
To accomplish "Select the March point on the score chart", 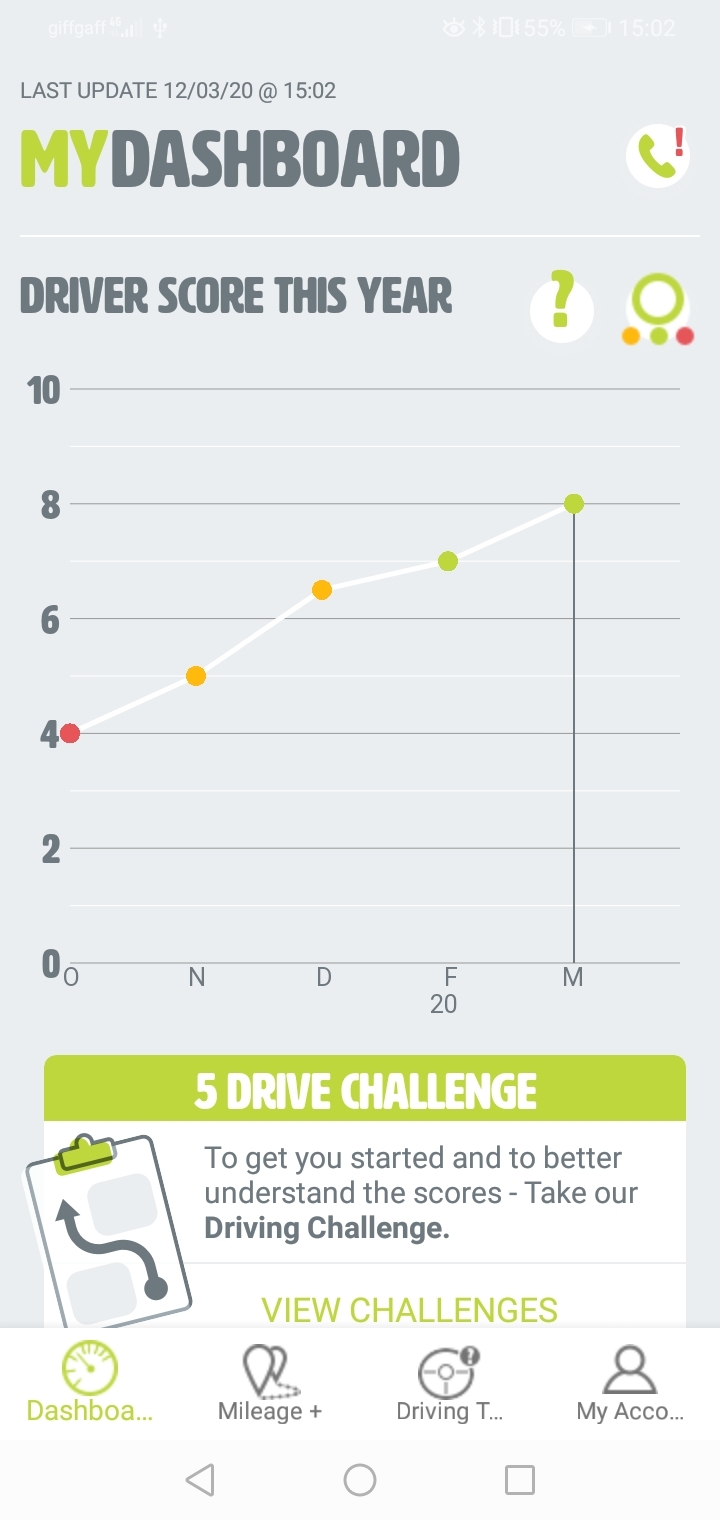I will 573,504.
